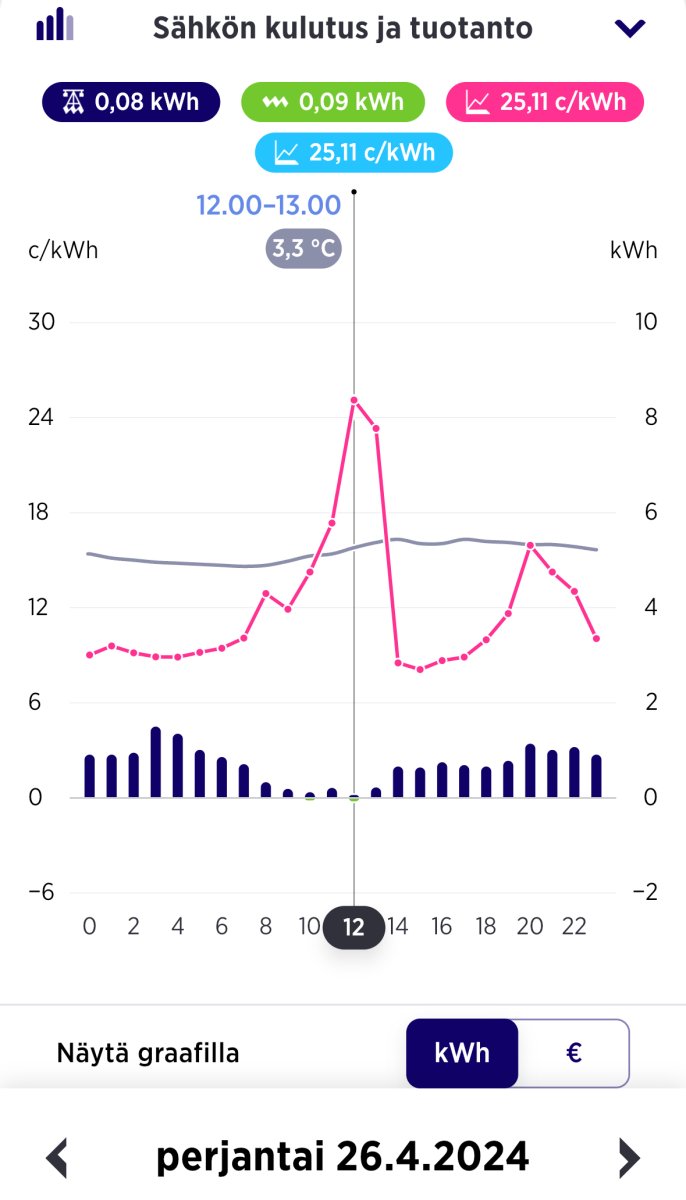Go to the previous day
The width and height of the screenshot is (686, 1200).
click(x=58, y=1158)
